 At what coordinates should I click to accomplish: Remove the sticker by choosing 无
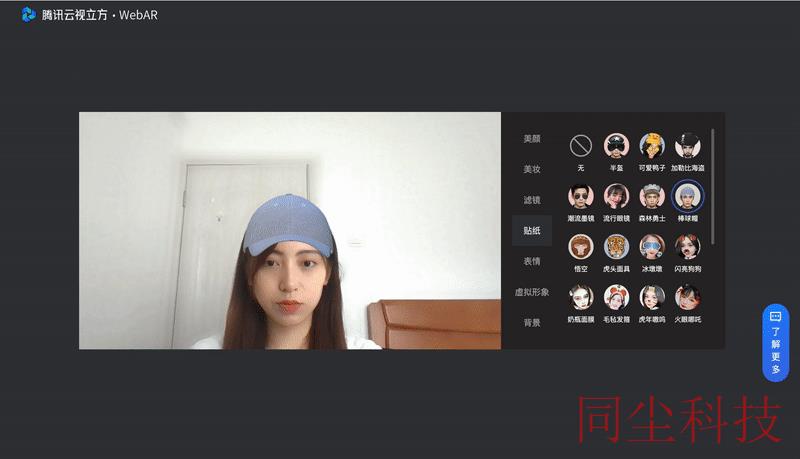(581, 146)
